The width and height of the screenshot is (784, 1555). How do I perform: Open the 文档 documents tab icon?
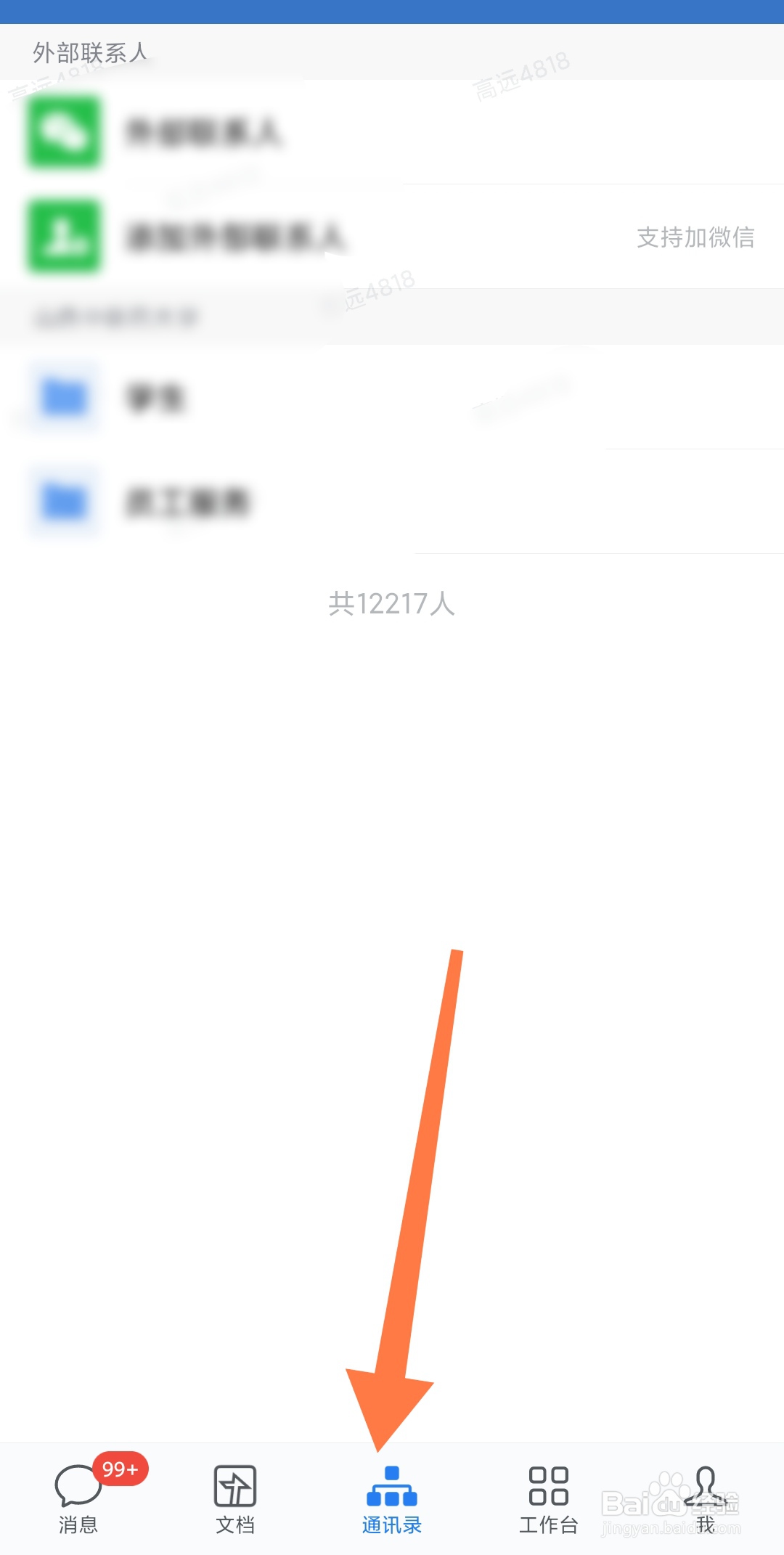(x=234, y=1487)
